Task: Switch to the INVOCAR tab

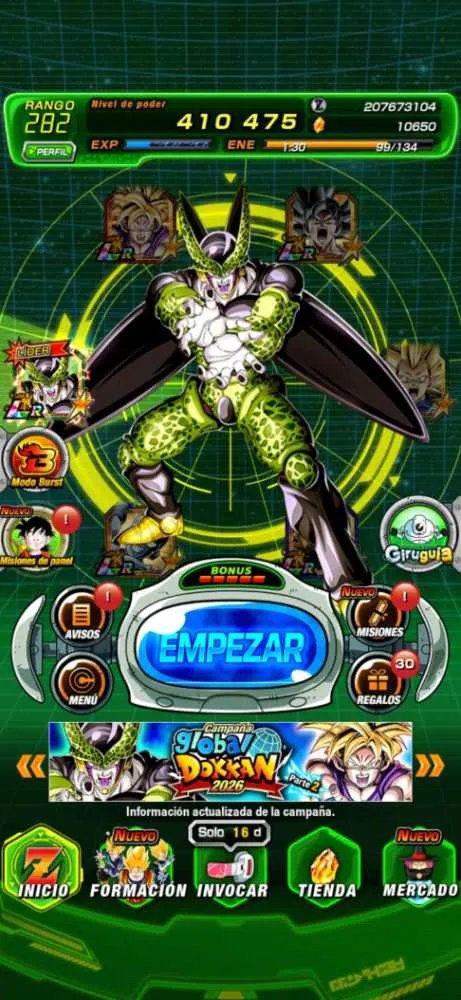Action: pyautogui.click(x=231, y=869)
